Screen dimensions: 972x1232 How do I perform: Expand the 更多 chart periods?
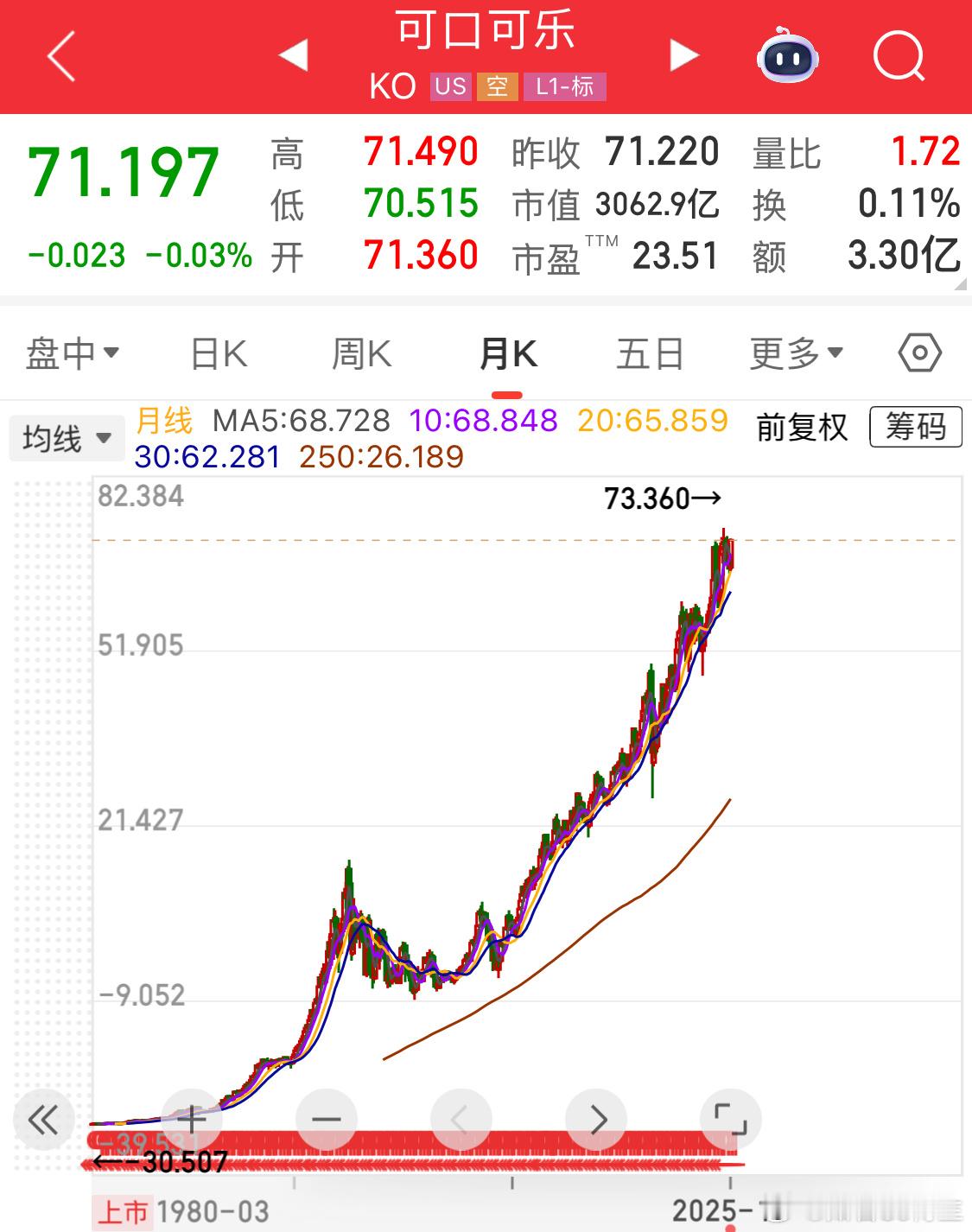(x=796, y=353)
